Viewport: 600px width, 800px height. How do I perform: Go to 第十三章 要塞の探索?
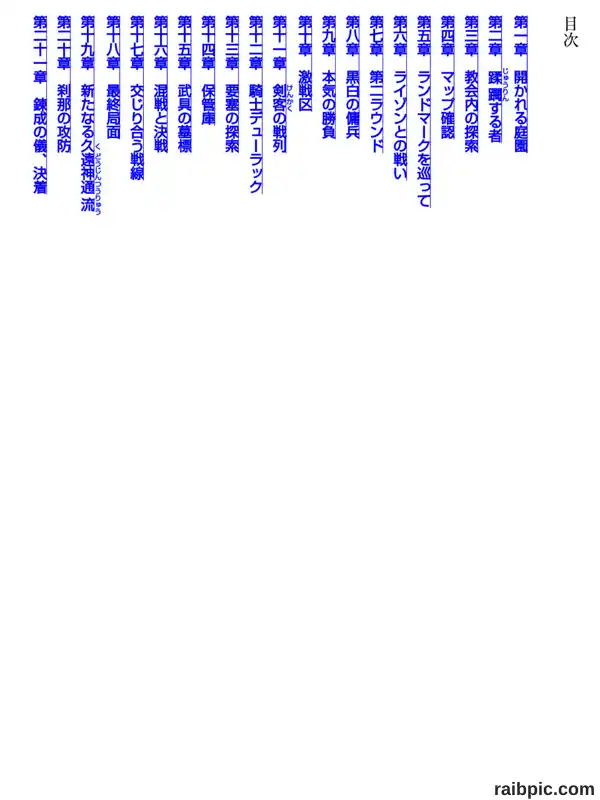[233, 84]
